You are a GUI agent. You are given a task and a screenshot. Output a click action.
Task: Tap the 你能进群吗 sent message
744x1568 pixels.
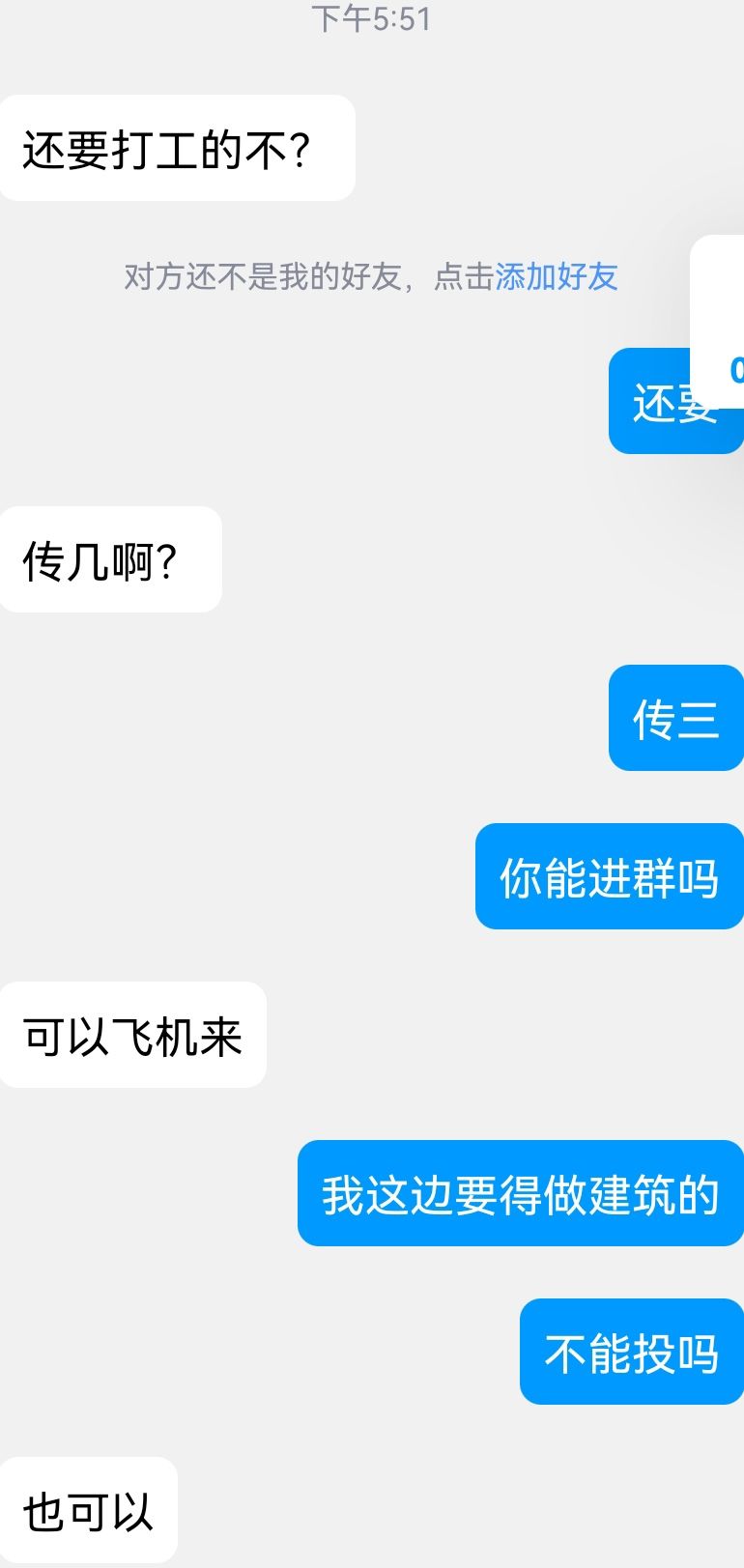pyautogui.click(x=609, y=877)
